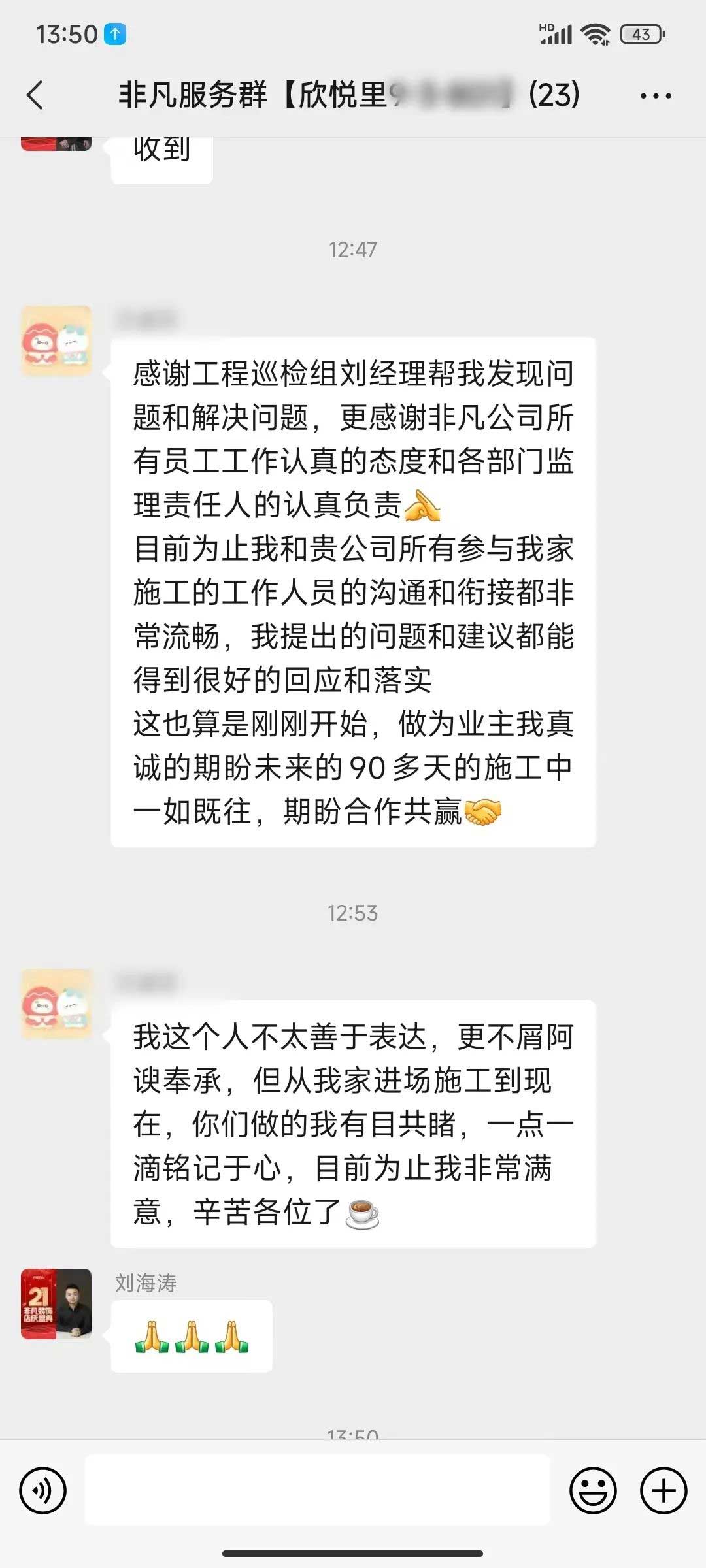706x1568 pixels.
Task: Open 刘海涛's profile avatar
Action: (x=56, y=1304)
